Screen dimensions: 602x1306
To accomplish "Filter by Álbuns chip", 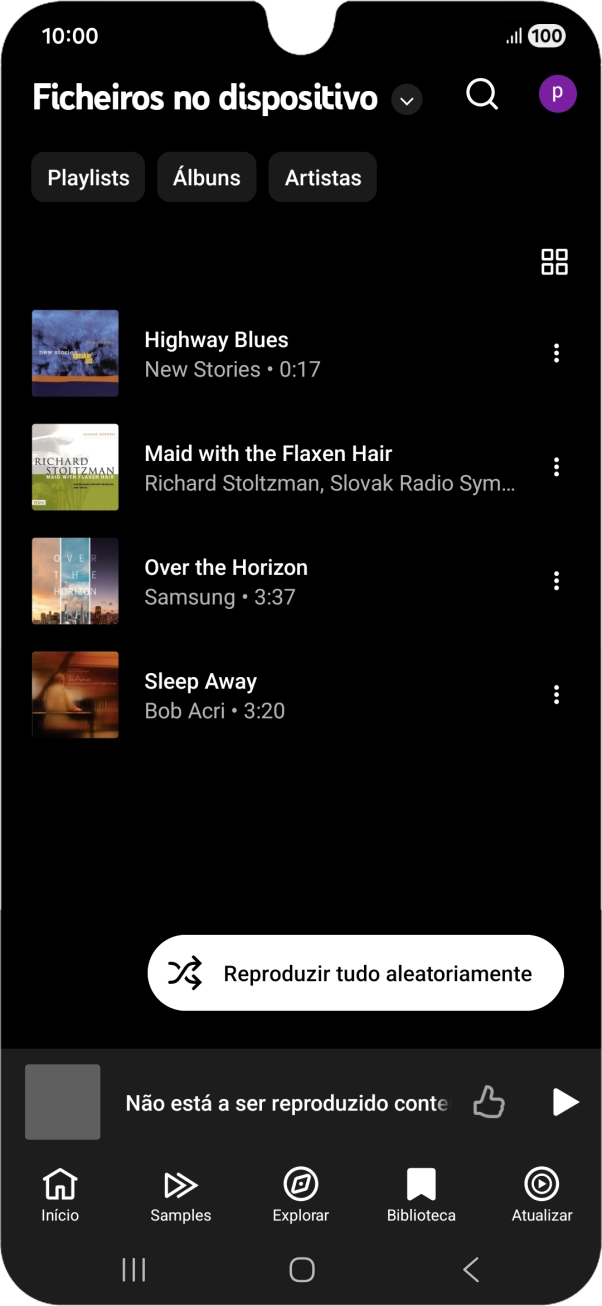I will (207, 178).
